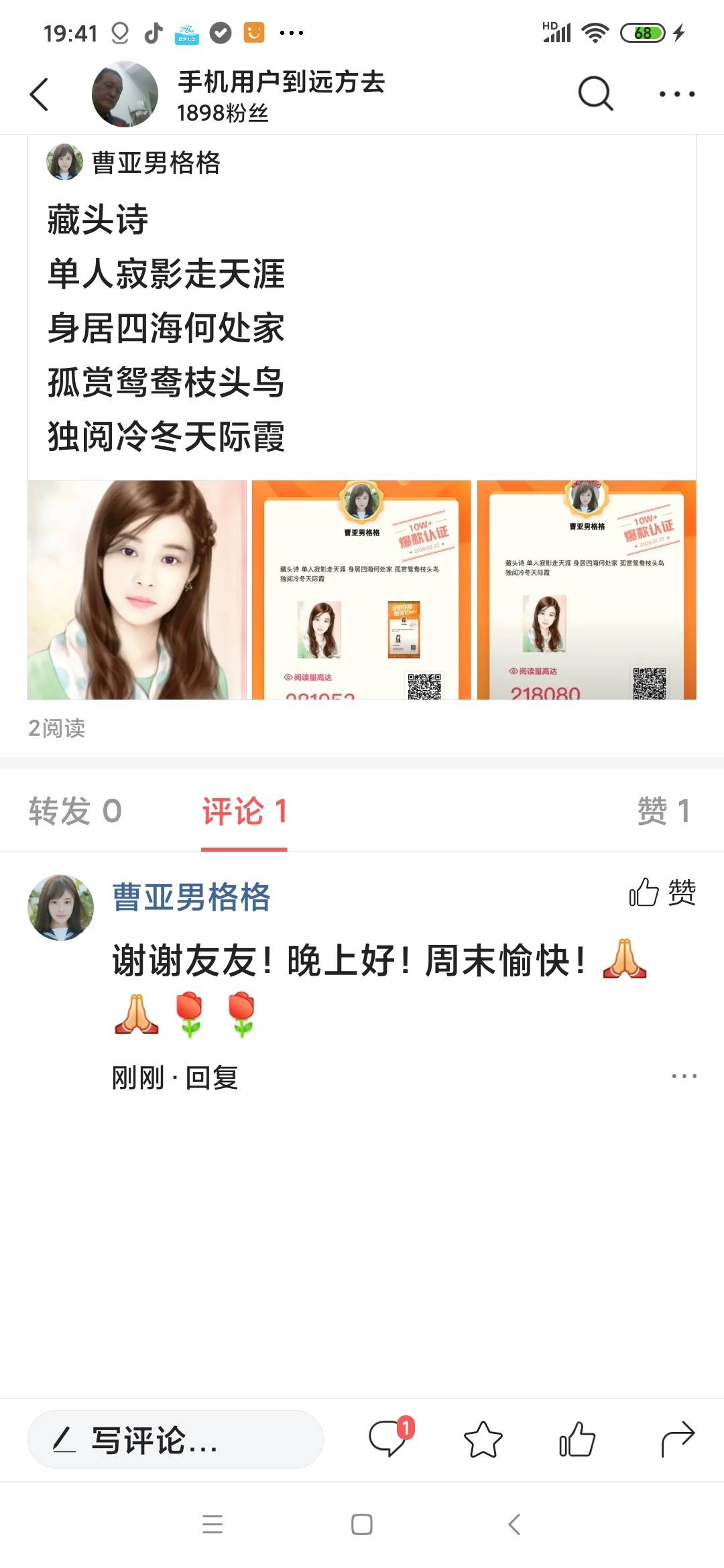Open profile of 手机用户到远方去
The width and height of the screenshot is (724, 1568).
point(280,82)
